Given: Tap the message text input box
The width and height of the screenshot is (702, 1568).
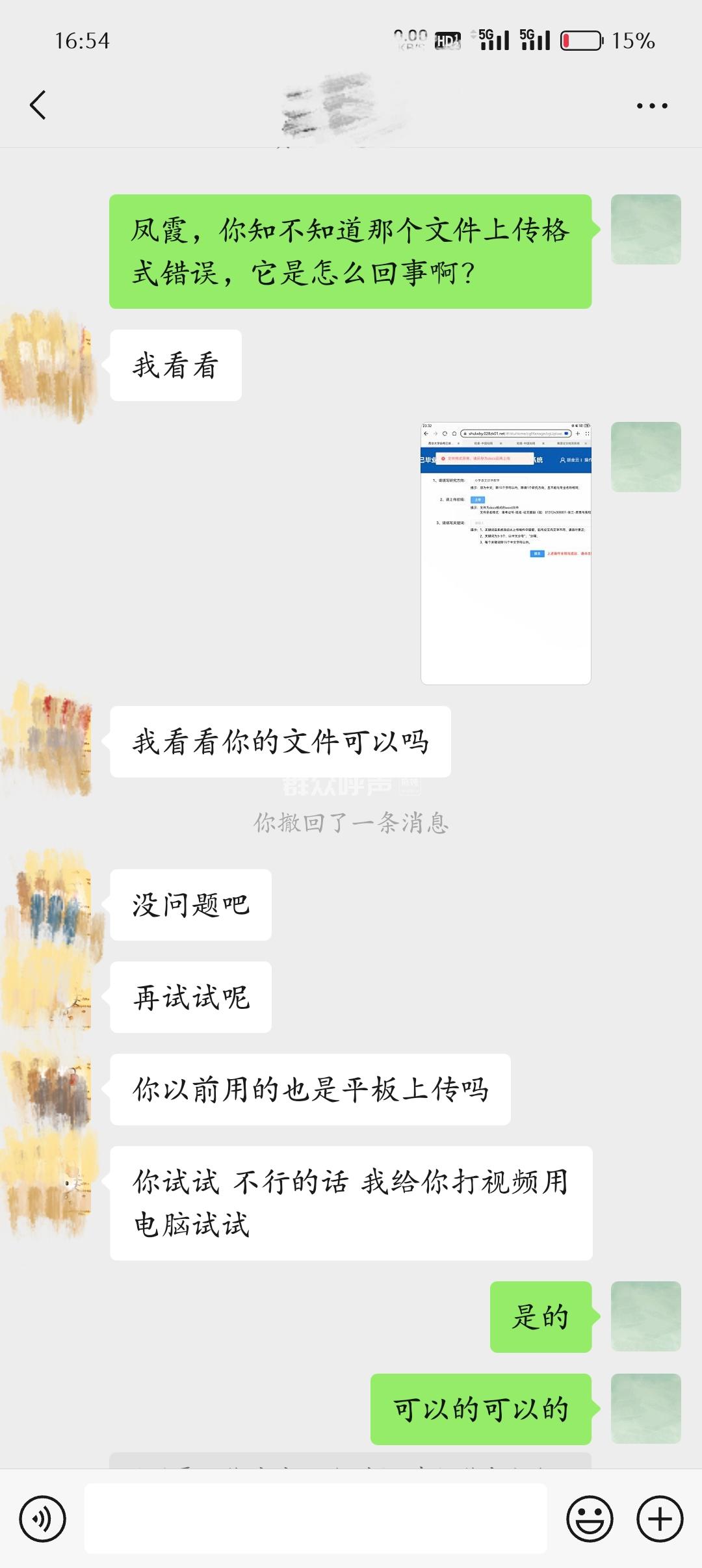Looking at the screenshot, I should [x=316, y=1519].
